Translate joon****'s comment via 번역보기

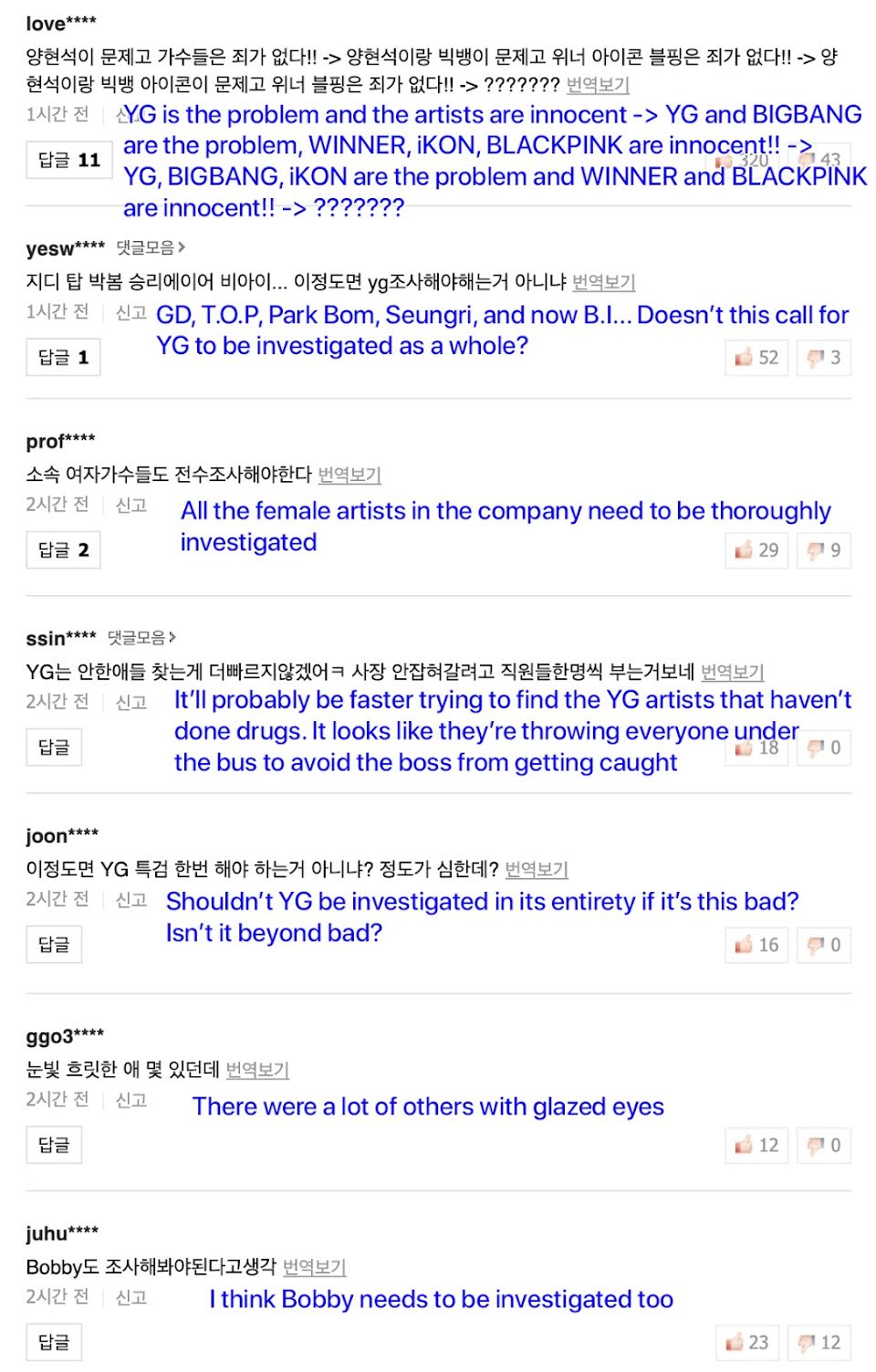coord(537,869)
